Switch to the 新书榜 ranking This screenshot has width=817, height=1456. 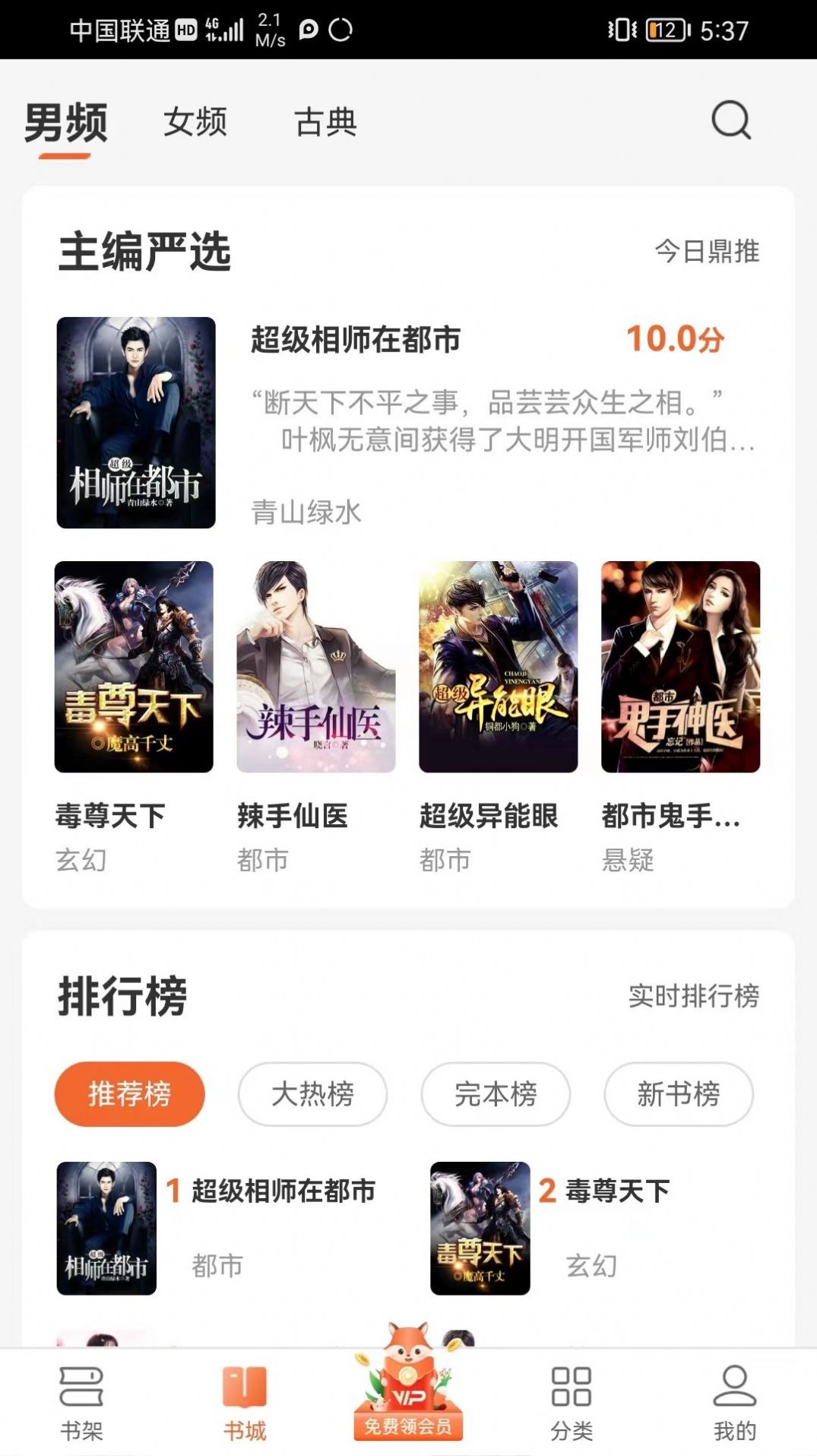(x=679, y=1095)
